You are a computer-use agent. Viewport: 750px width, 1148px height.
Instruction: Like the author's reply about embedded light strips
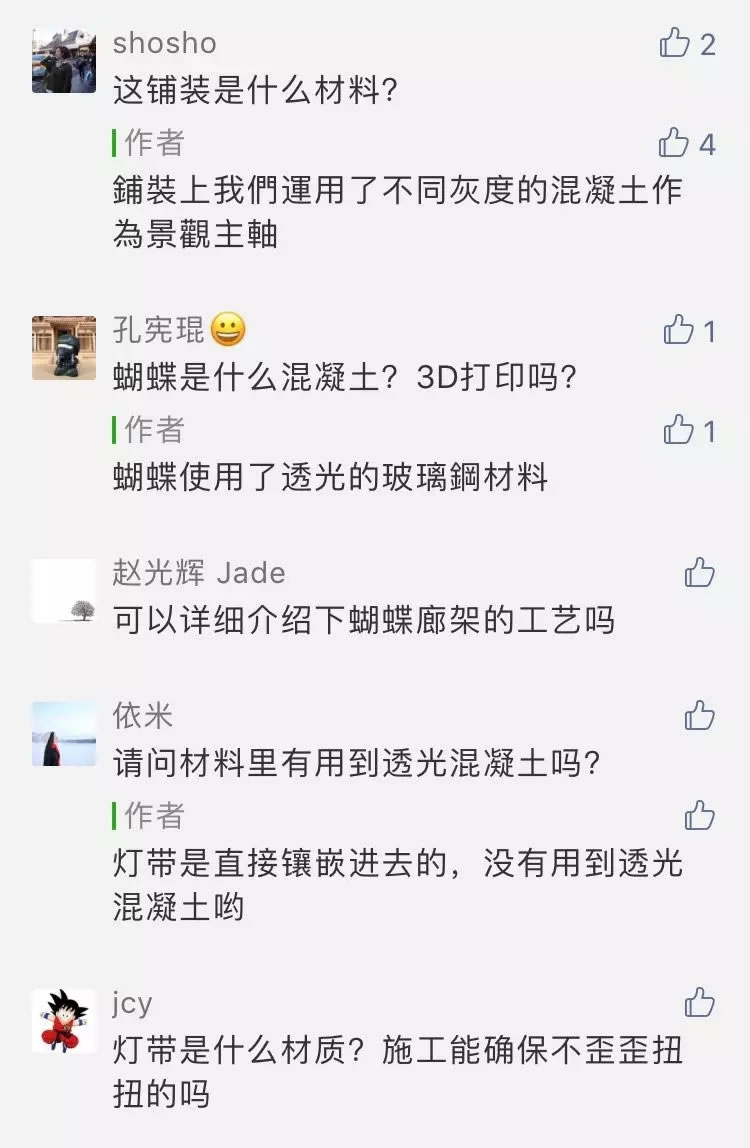[x=700, y=815]
